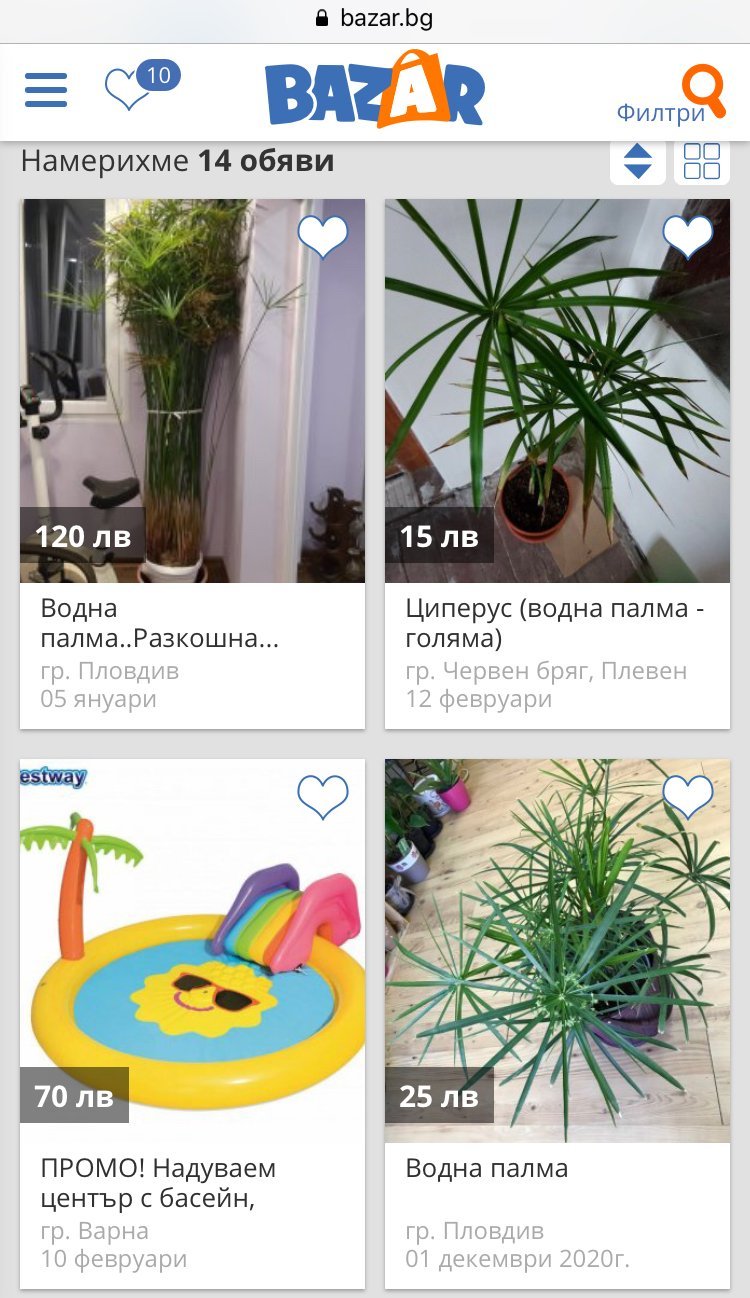Open the hamburger menu
The width and height of the screenshot is (750, 1298).
click(x=46, y=91)
